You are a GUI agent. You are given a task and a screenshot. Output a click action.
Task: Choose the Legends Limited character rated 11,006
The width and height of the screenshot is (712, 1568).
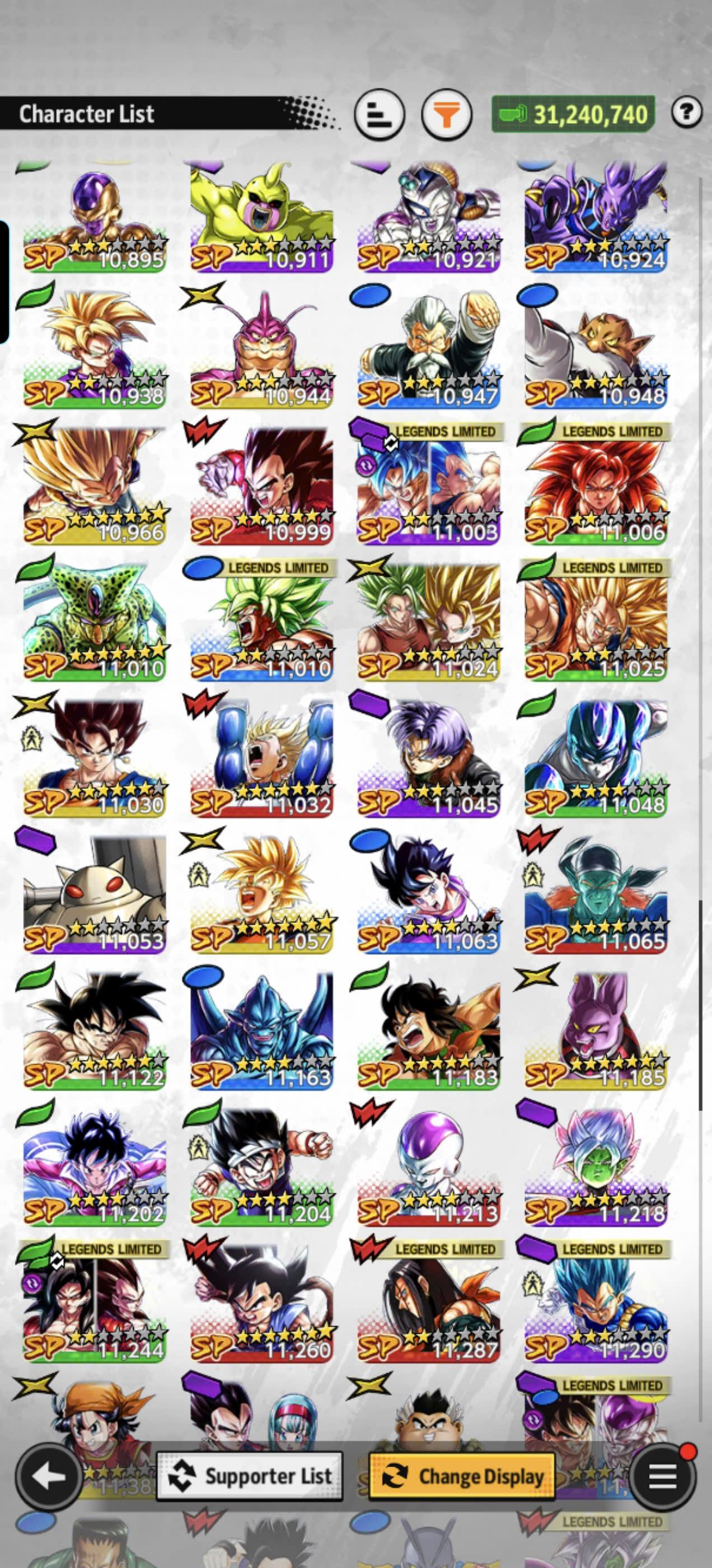[x=596, y=484]
